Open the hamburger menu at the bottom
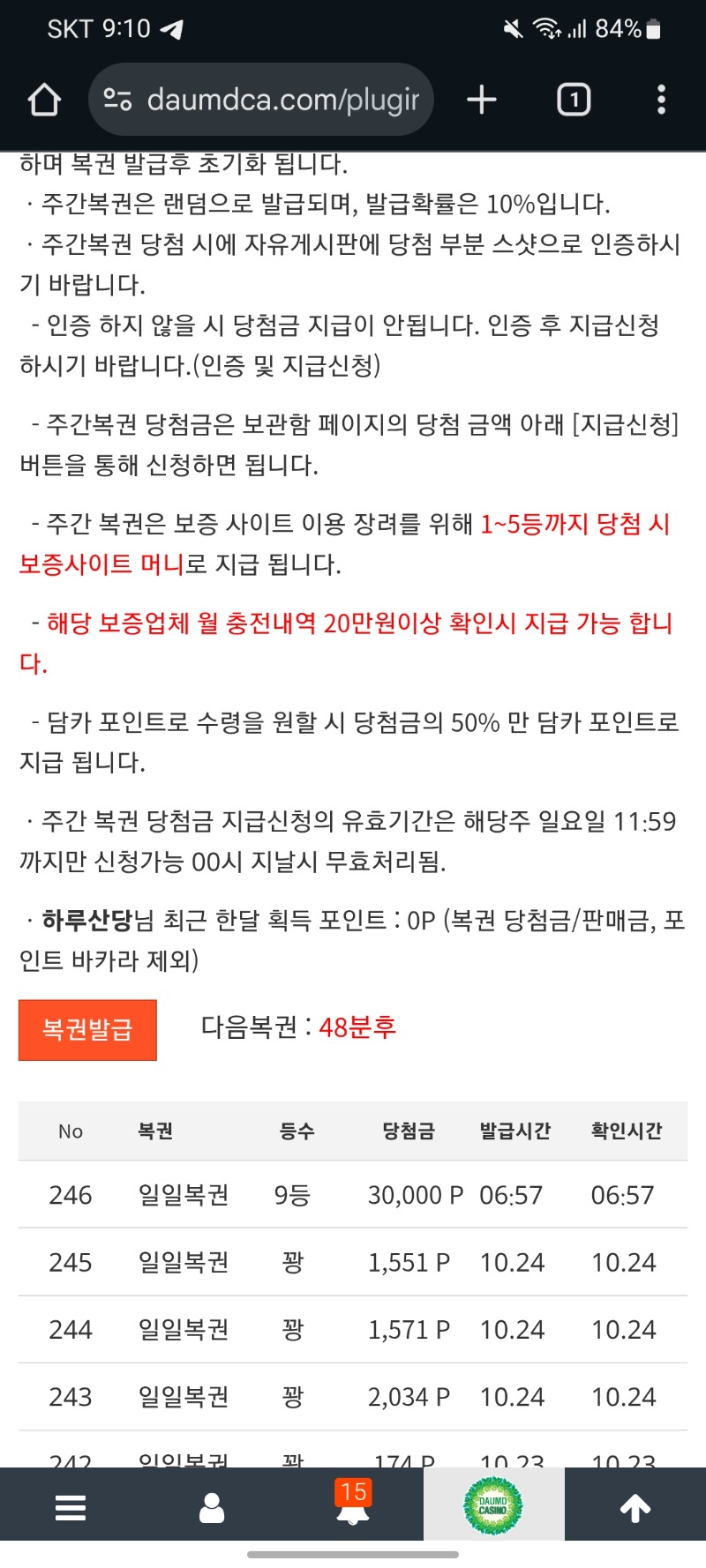Viewport: 706px width, 1568px height. click(71, 1507)
